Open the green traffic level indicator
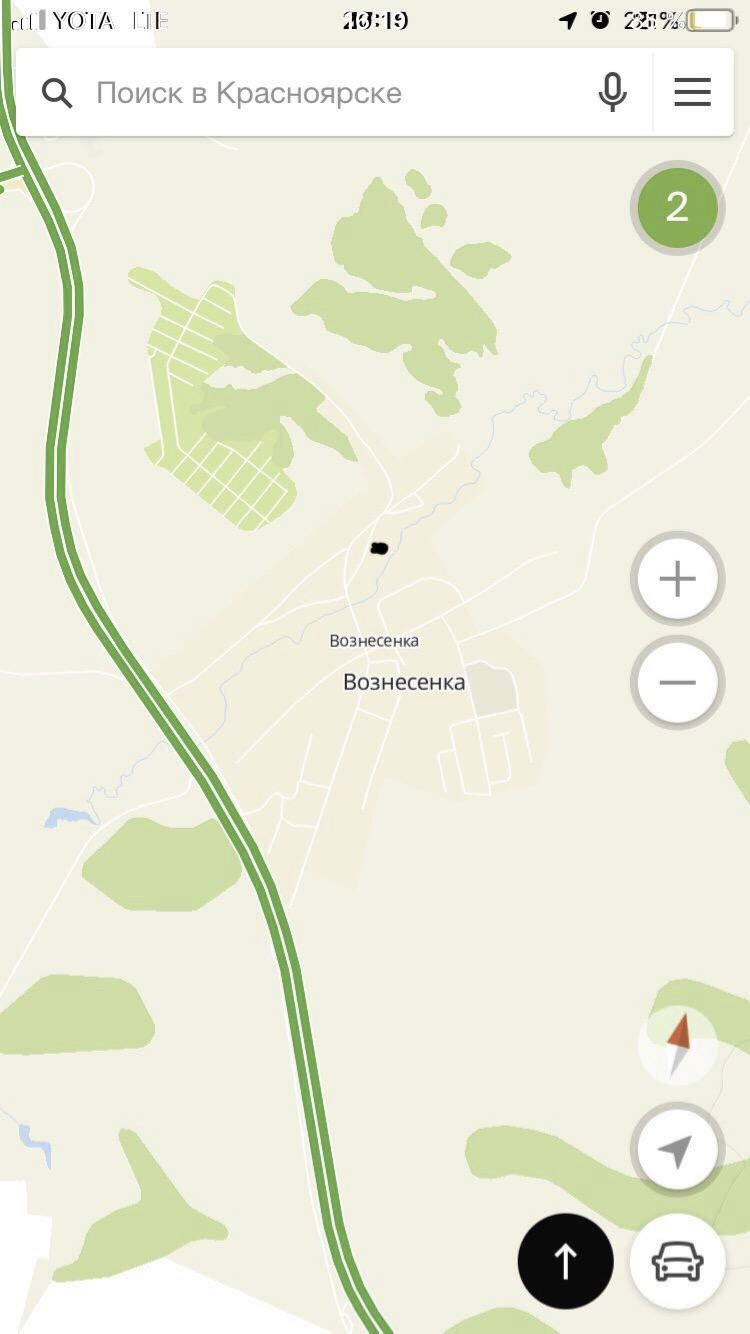The width and height of the screenshot is (750, 1334). pyautogui.click(x=677, y=208)
